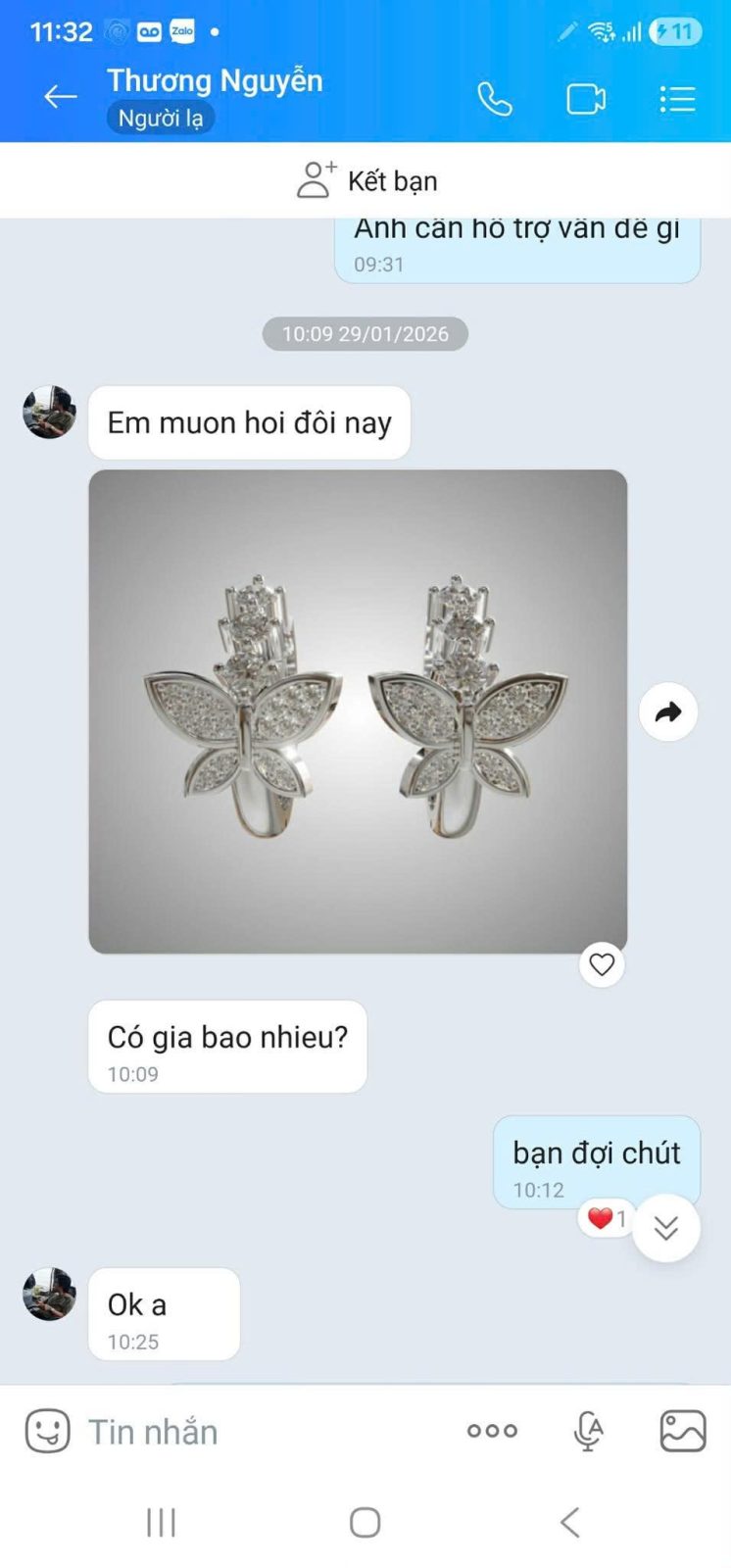
Task: Forward the earrings image
Action: 667,711
